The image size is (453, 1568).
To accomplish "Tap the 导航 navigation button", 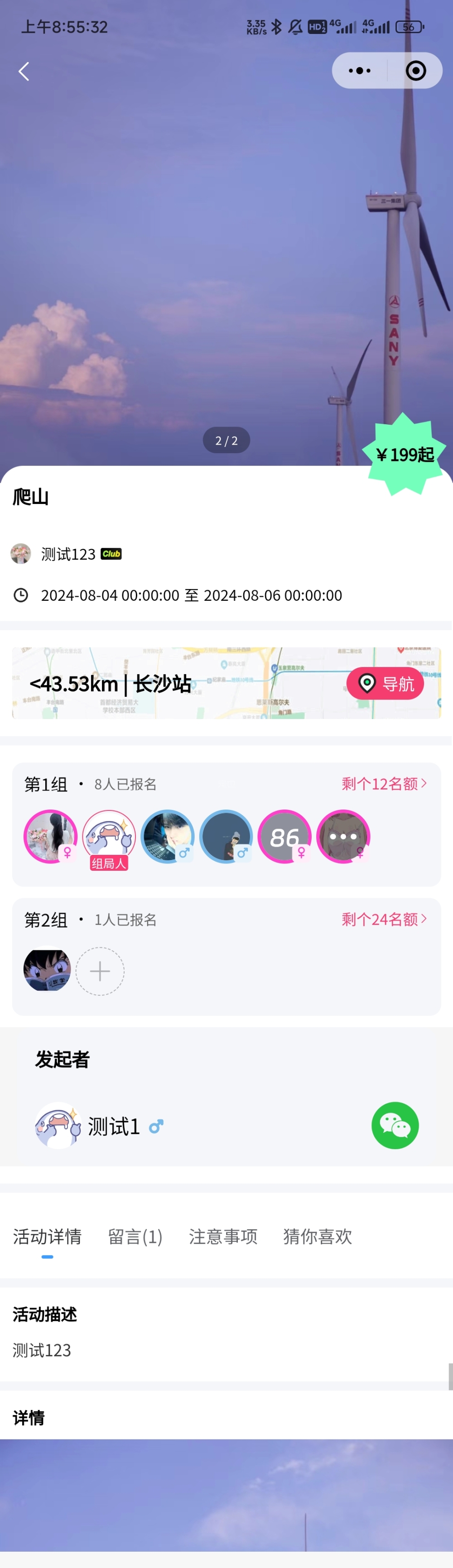I will tap(386, 684).
